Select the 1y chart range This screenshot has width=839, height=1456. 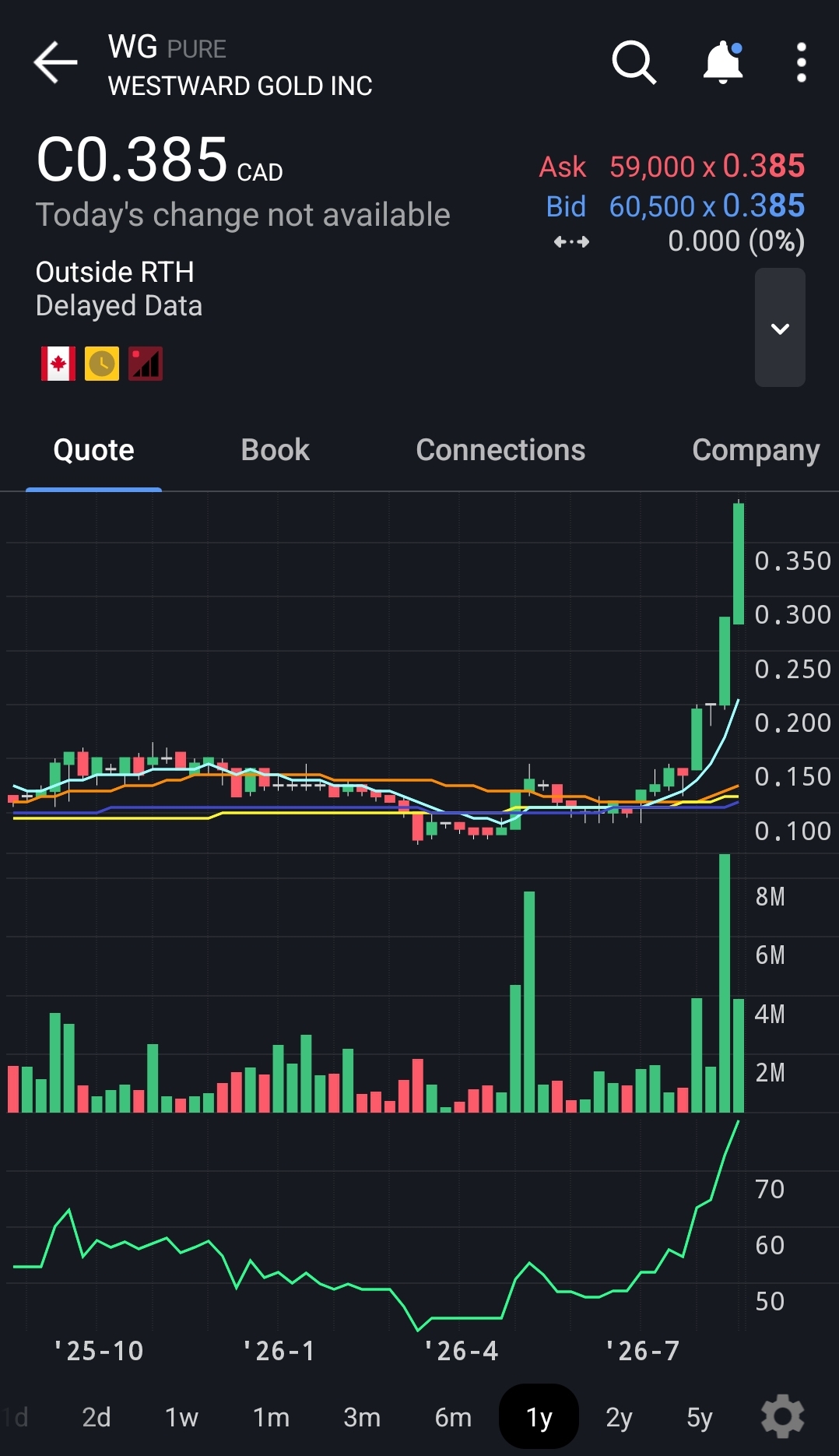pyautogui.click(x=539, y=1417)
